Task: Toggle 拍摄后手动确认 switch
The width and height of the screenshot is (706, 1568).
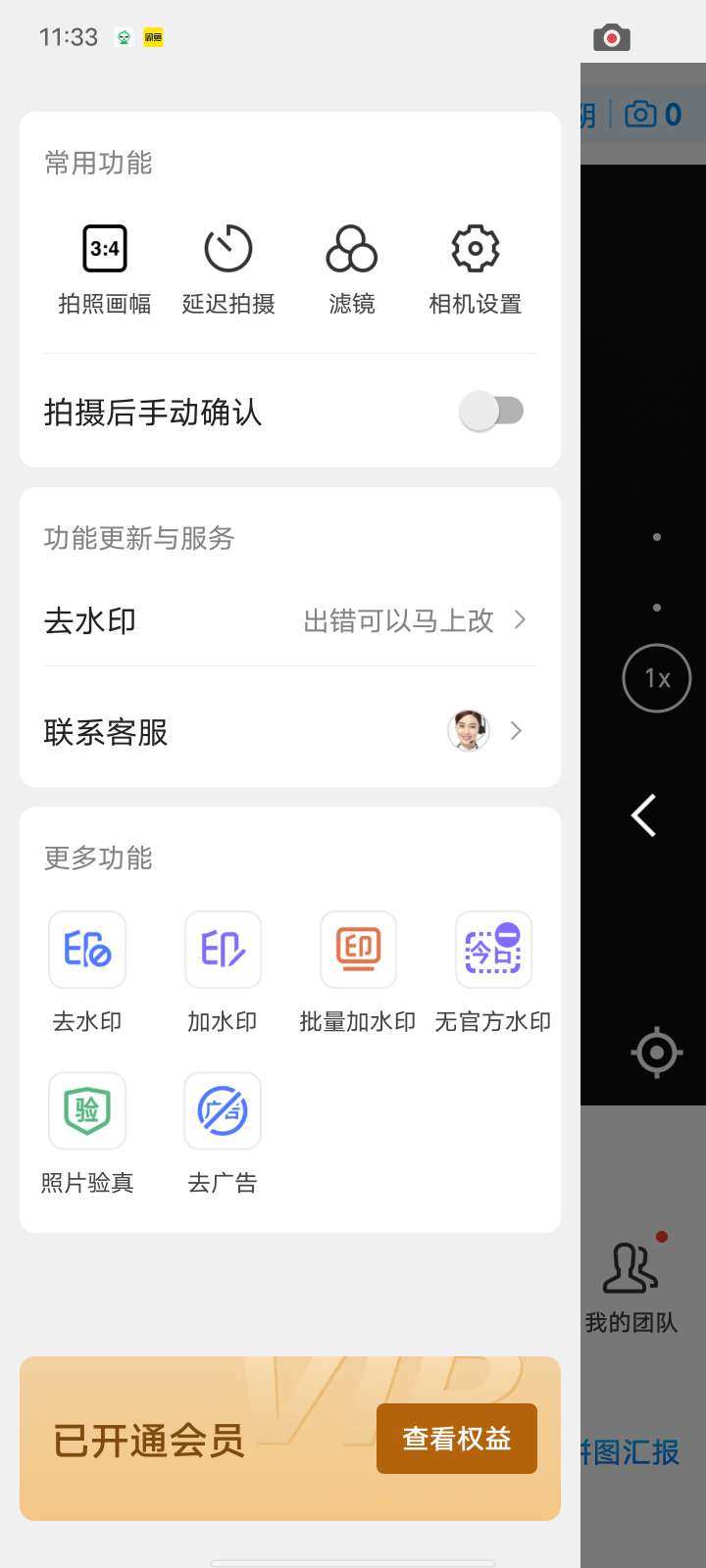Action: pos(492,412)
